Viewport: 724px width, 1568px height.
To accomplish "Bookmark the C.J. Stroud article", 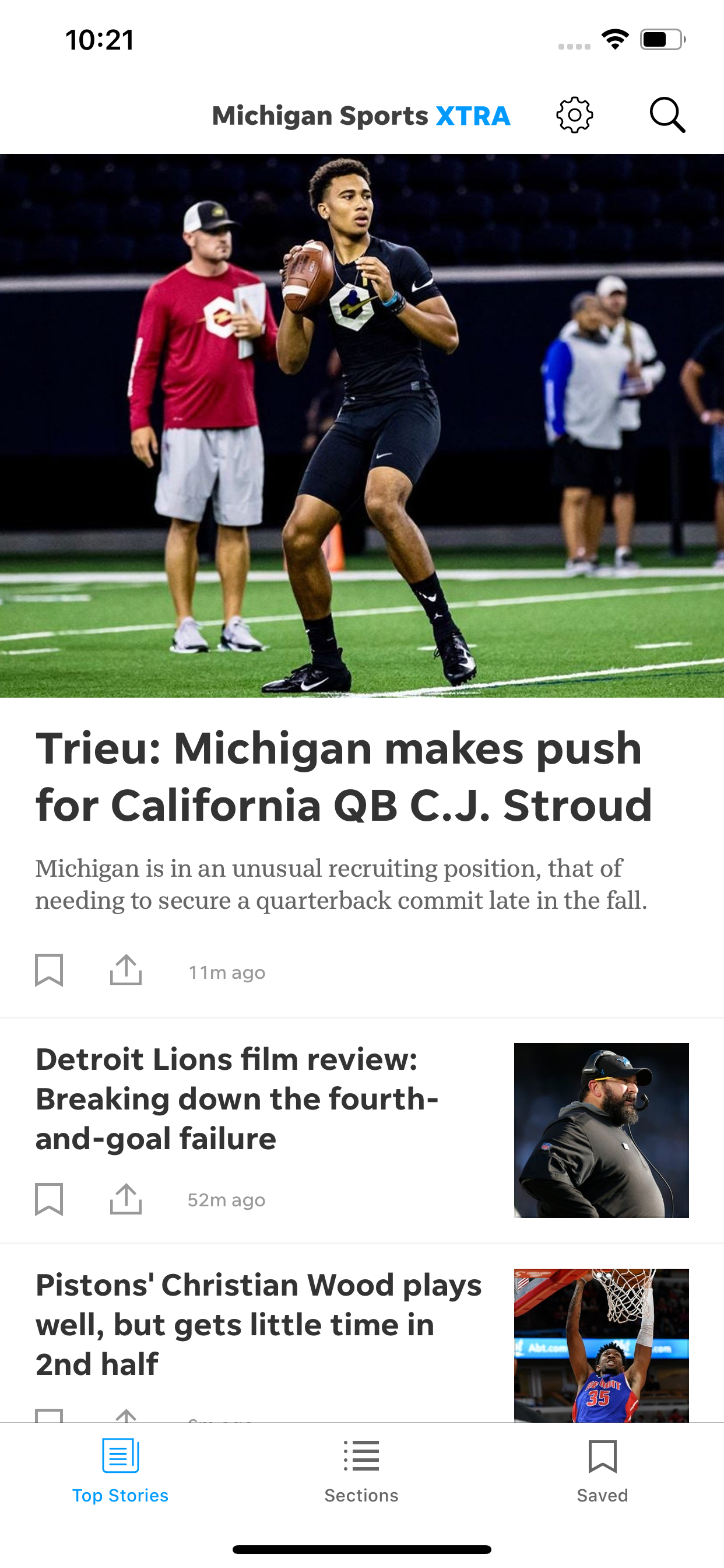I will click(51, 970).
